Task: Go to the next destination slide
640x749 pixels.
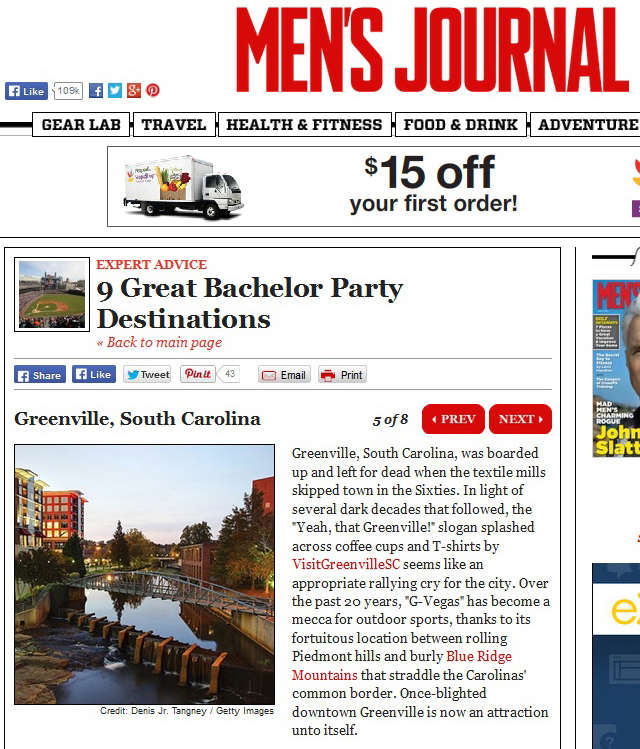Action: click(x=520, y=419)
